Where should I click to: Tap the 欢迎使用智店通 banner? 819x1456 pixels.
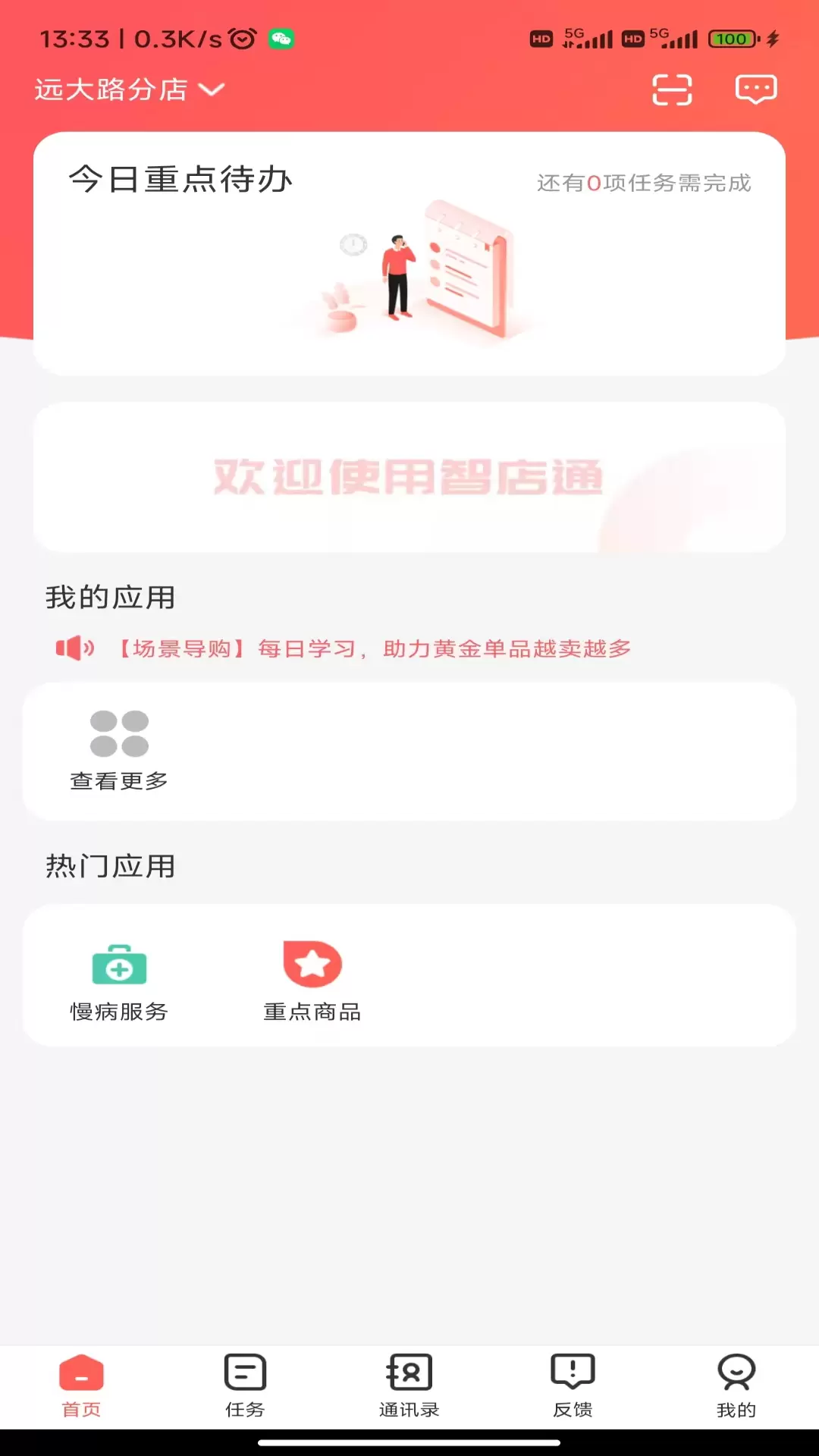409,477
